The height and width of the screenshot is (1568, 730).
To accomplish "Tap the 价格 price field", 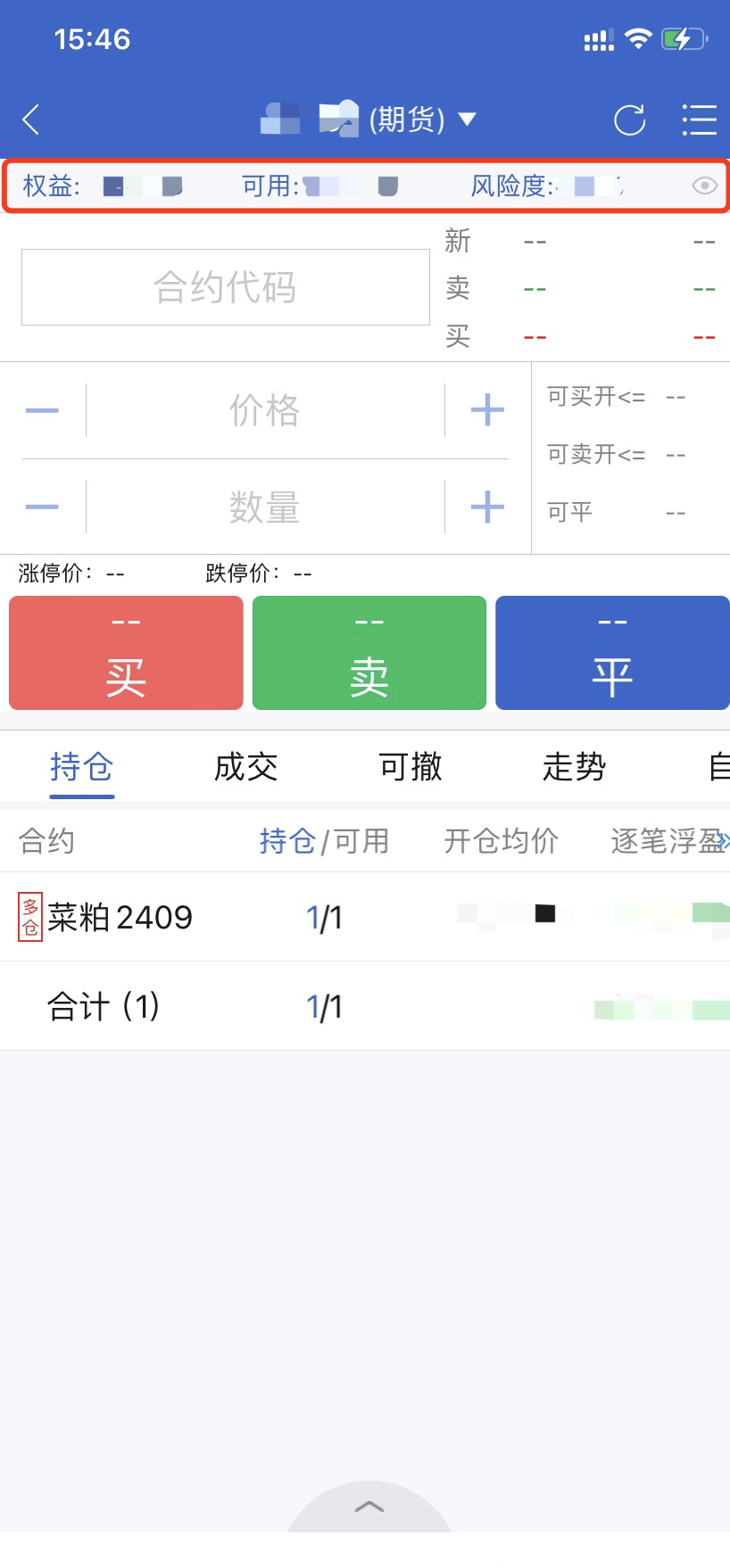I will point(264,410).
